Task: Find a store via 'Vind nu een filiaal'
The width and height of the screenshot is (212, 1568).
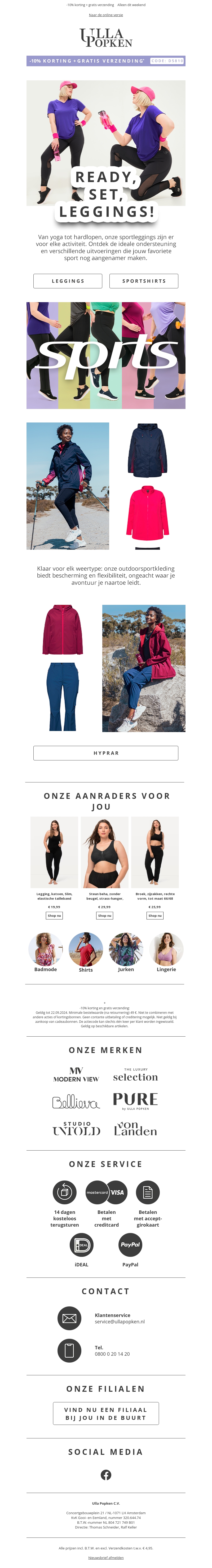Action: tap(105, 1413)
